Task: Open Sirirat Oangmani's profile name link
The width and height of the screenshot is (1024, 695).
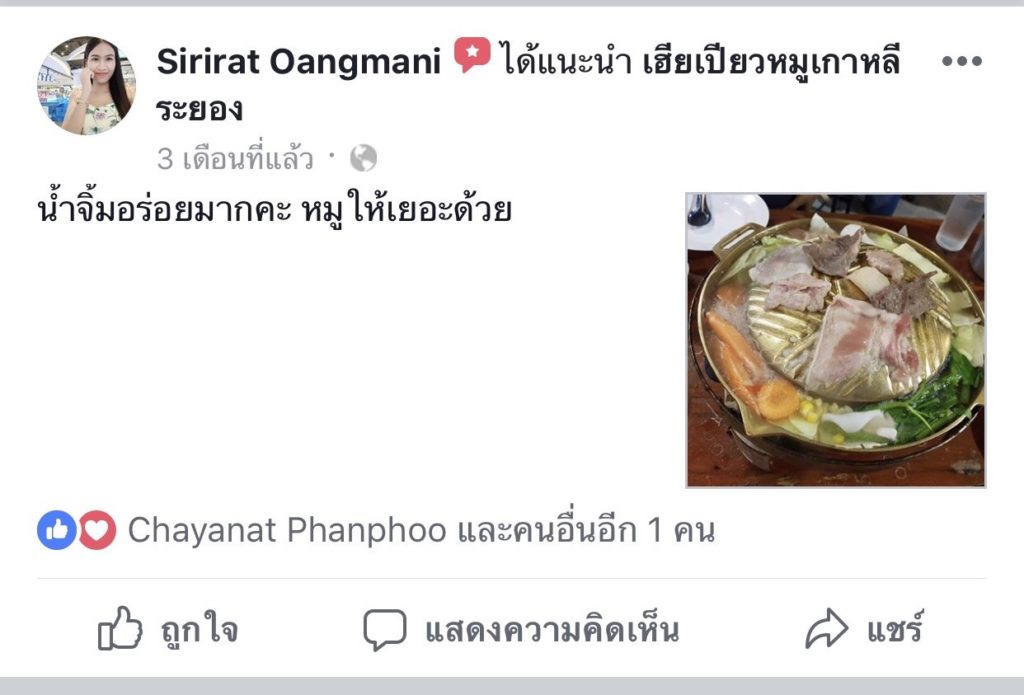Action: [x=298, y=62]
